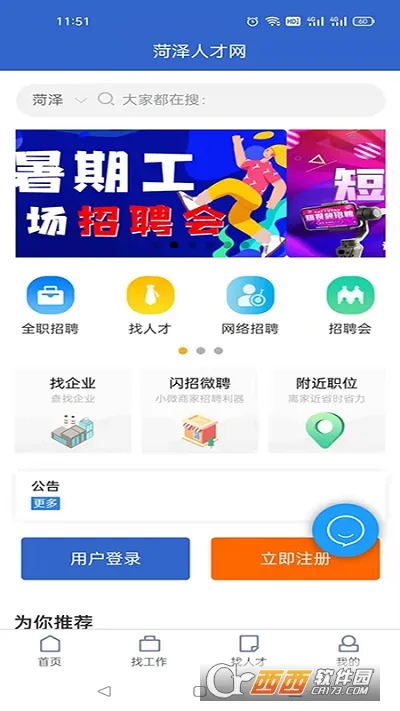Tap the 用户登录 button
Image resolution: width=400 pixels, height=711 pixels.
pyautogui.click(x=105, y=559)
